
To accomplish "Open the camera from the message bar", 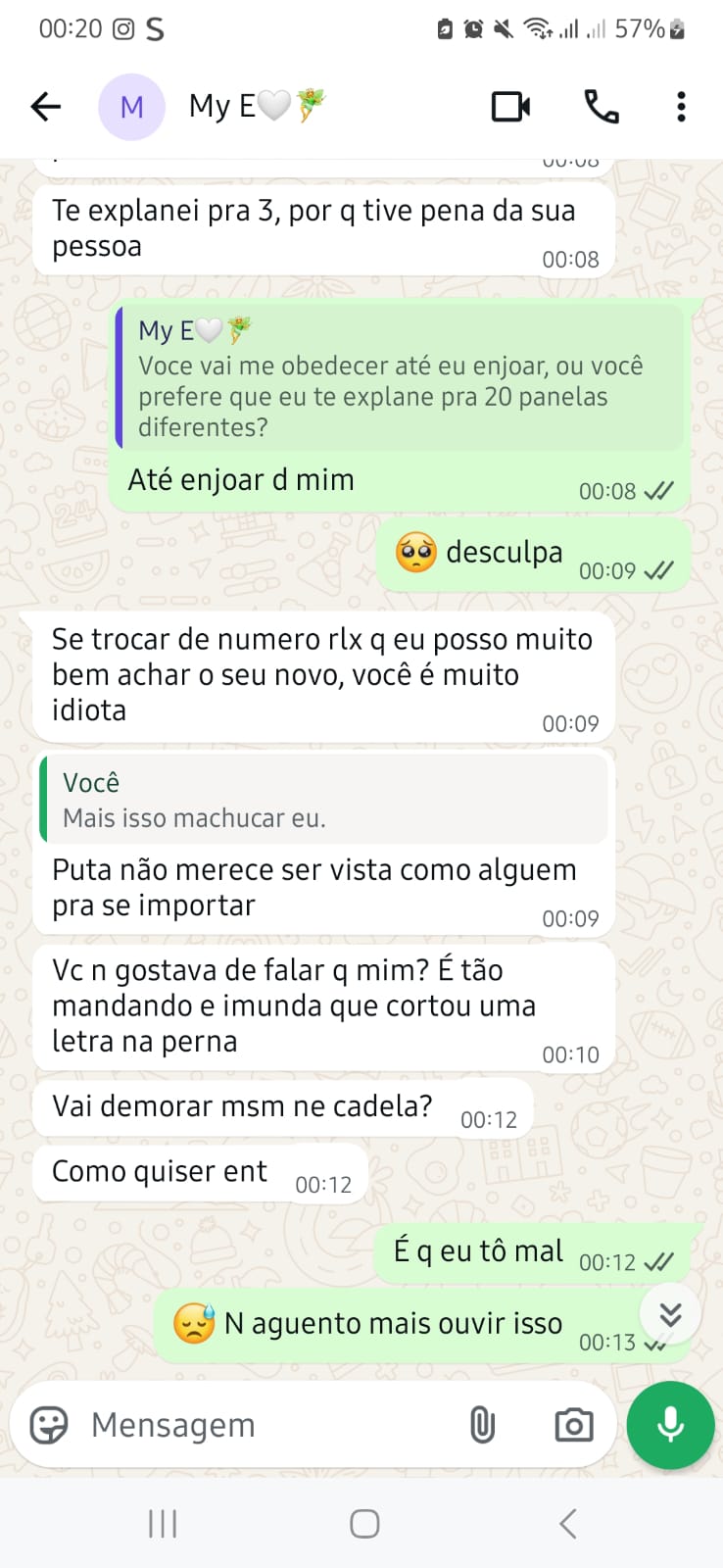I will [573, 1425].
